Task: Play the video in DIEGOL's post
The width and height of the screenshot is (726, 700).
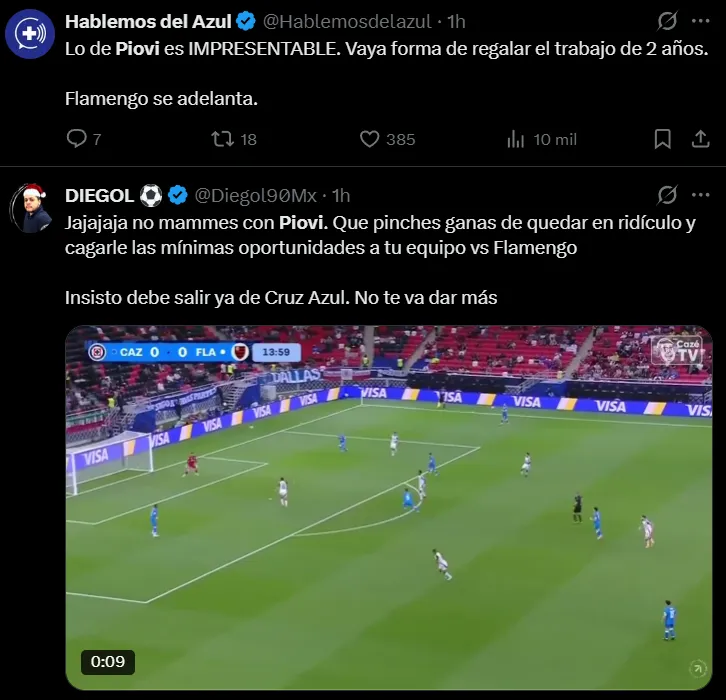Action: pos(388,506)
